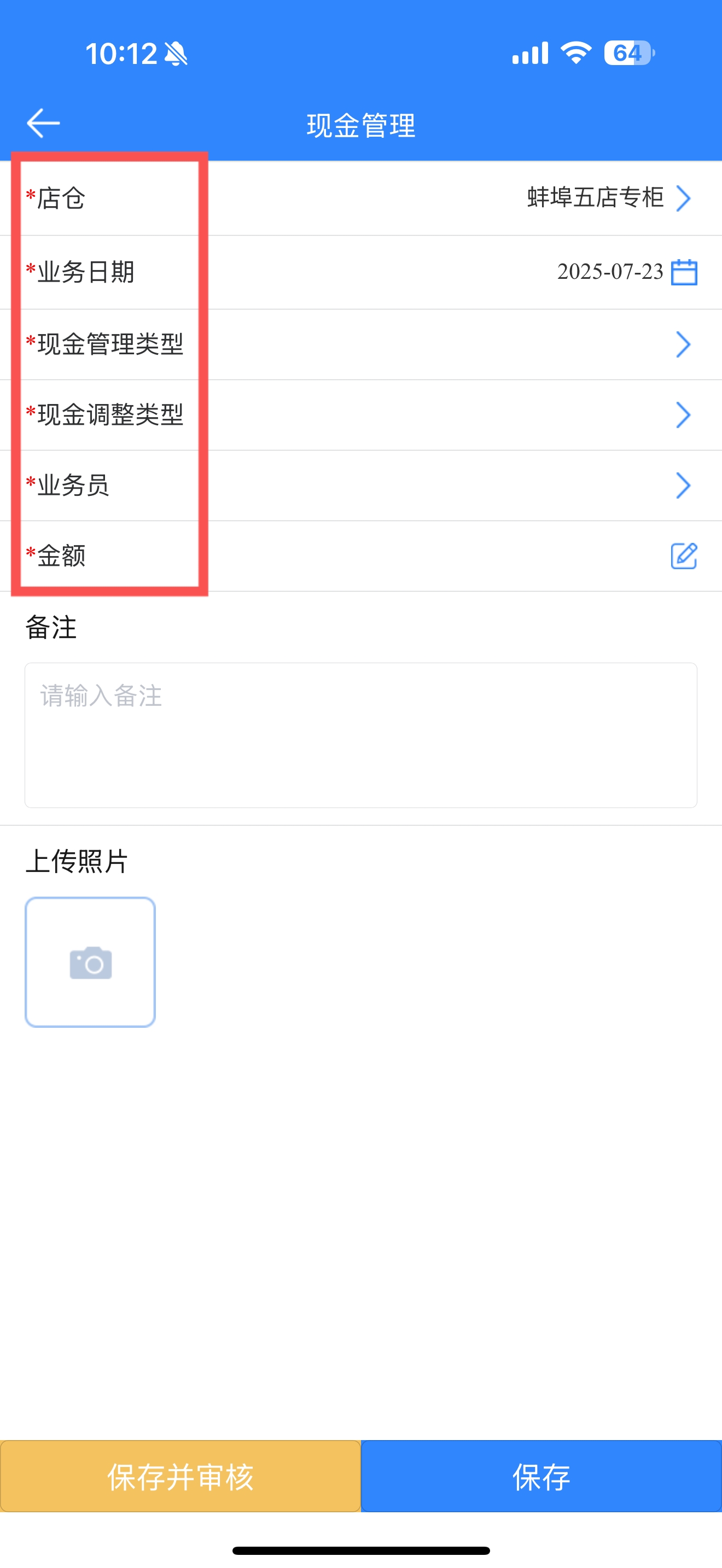Open the 业务日期 calendar picker
Screen dimensions: 722x1568
pos(684,272)
